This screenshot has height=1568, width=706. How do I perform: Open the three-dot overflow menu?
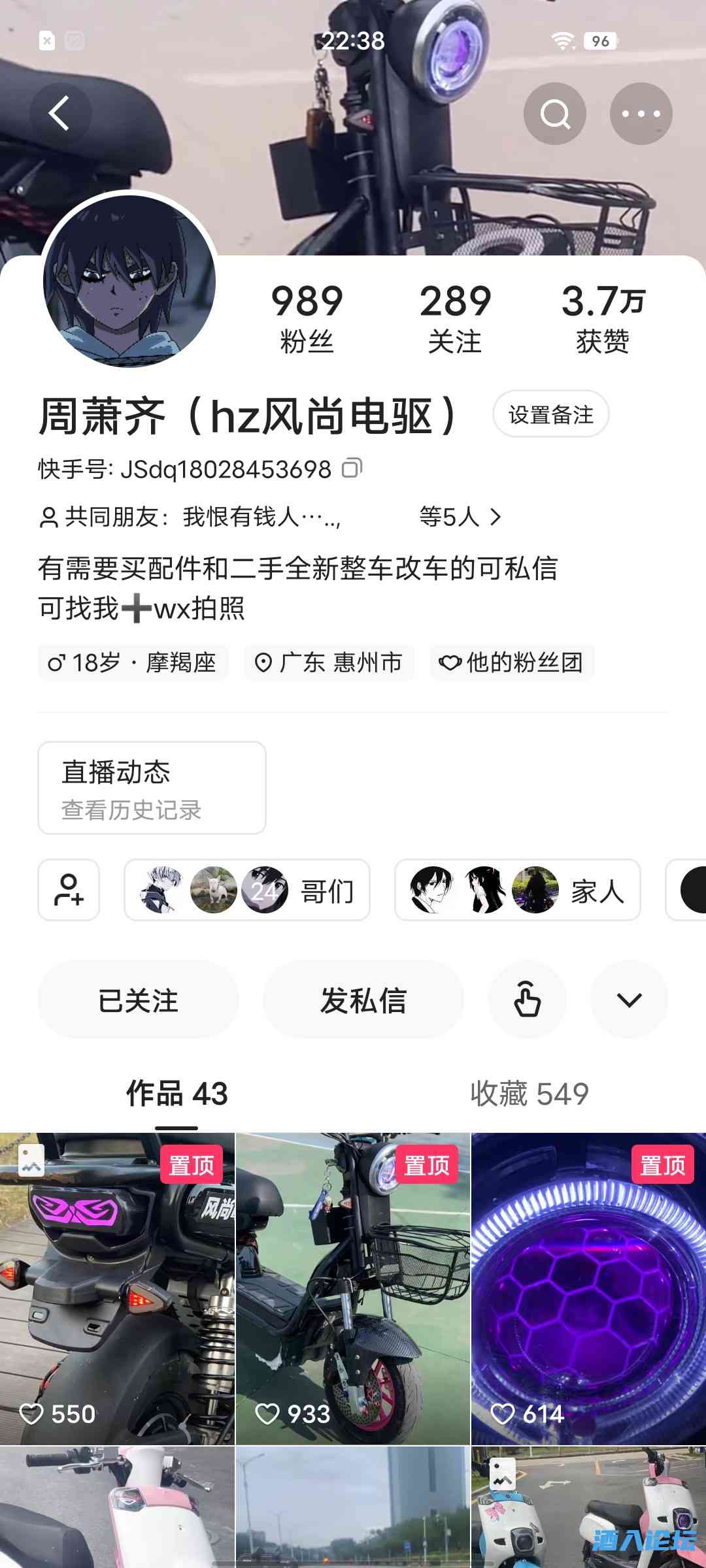(x=641, y=114)
